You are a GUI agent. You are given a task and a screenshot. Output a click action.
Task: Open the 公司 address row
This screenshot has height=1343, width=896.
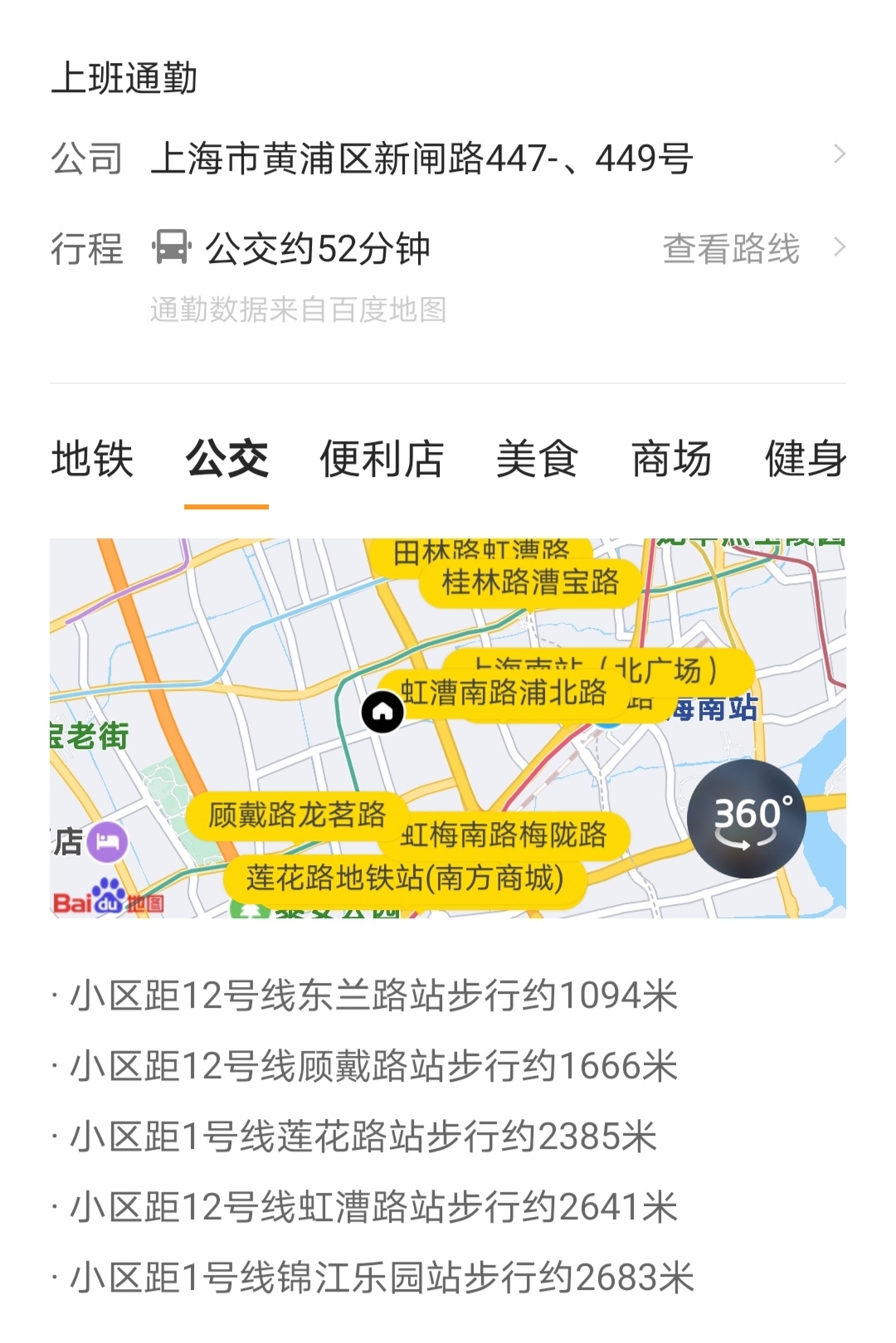(x=448, y=158)
